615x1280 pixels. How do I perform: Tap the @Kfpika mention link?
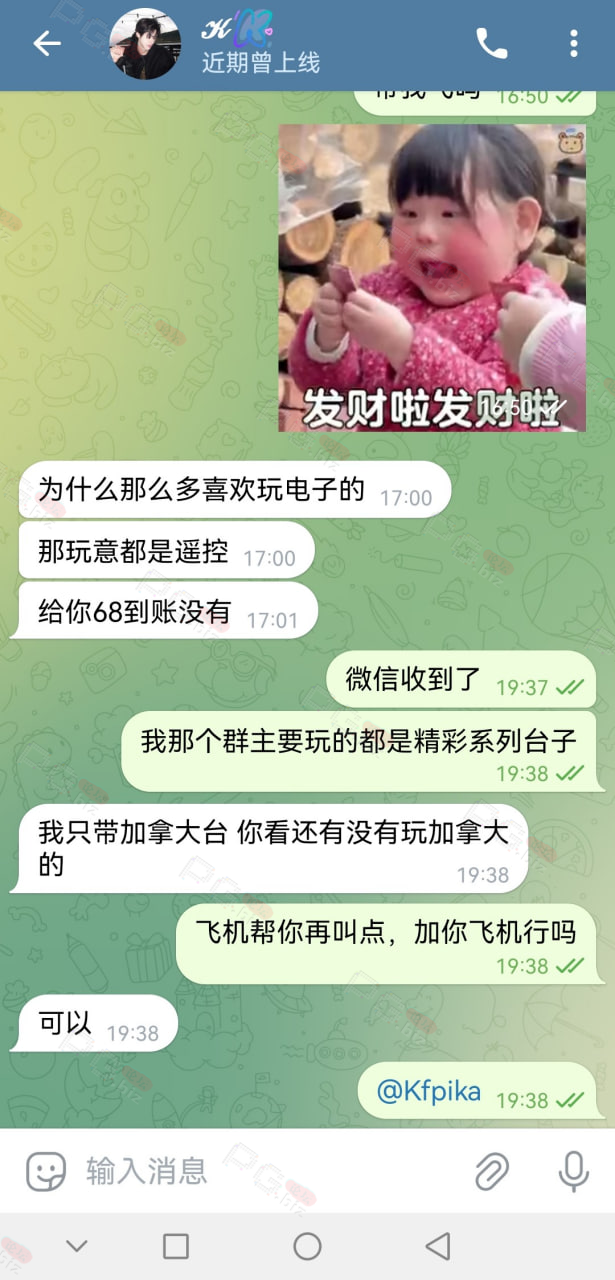[x=428, y=1091]
